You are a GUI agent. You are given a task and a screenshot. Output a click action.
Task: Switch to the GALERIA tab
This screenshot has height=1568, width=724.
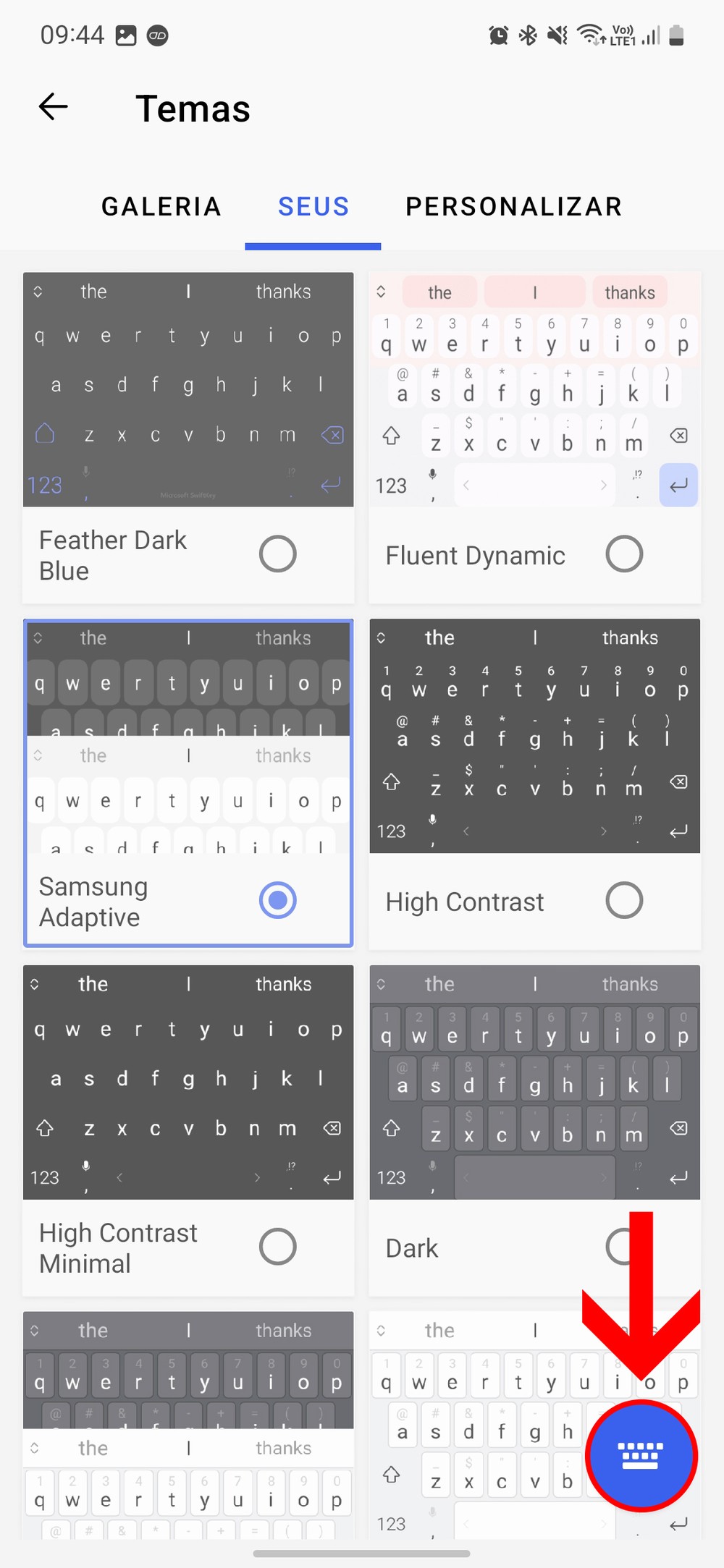coord(161,207)
